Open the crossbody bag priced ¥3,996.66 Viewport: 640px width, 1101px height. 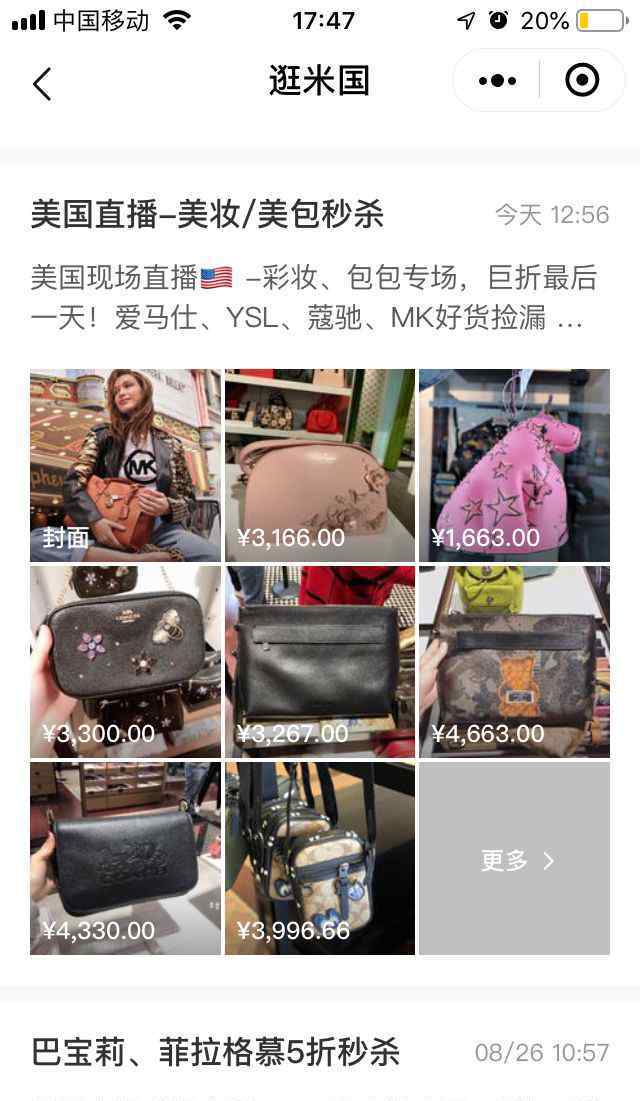(x=319, y=857)
